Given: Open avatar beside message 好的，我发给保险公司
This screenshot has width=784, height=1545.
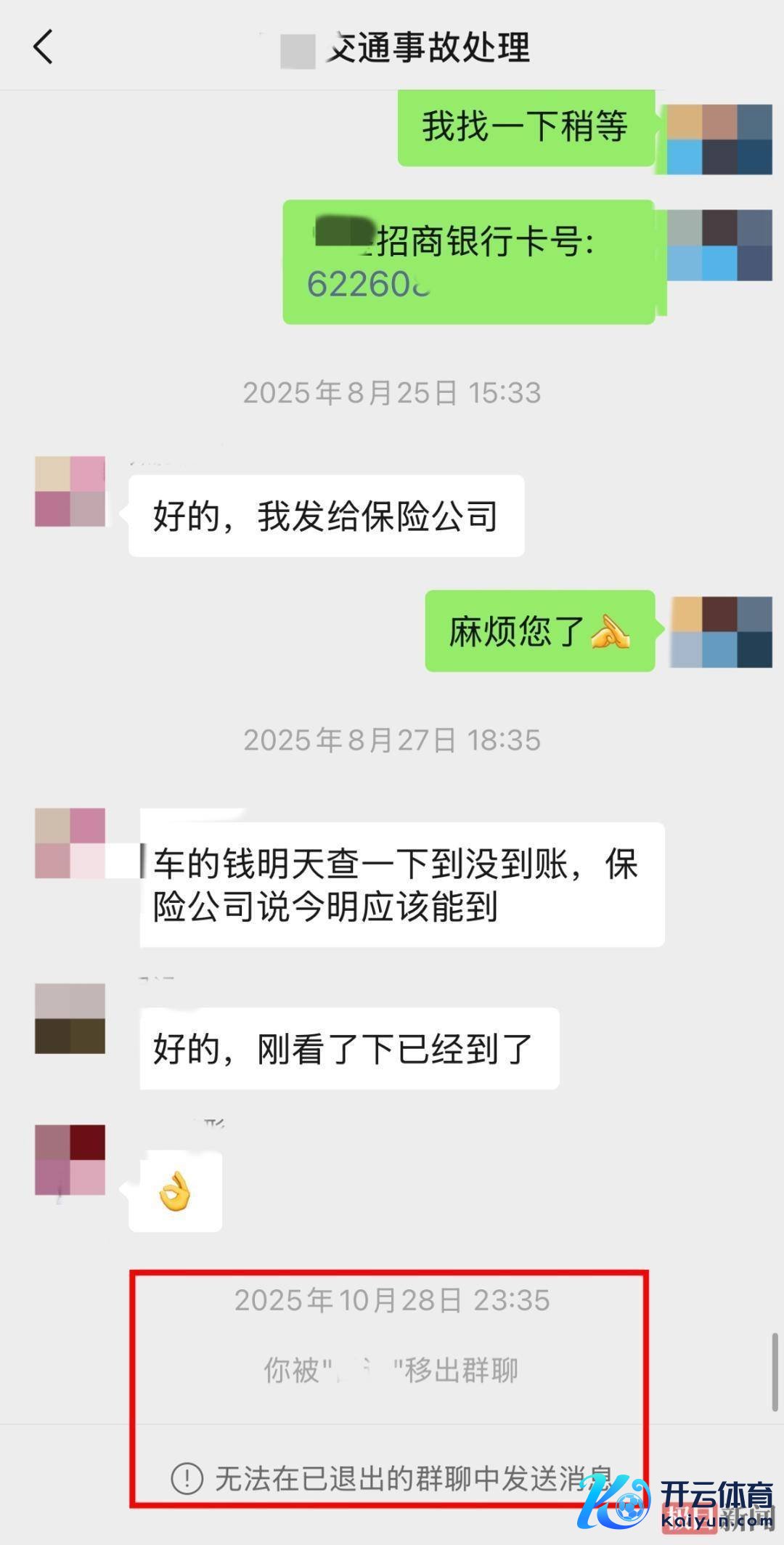Looking at the screenshot, I should tap(70, 492).
